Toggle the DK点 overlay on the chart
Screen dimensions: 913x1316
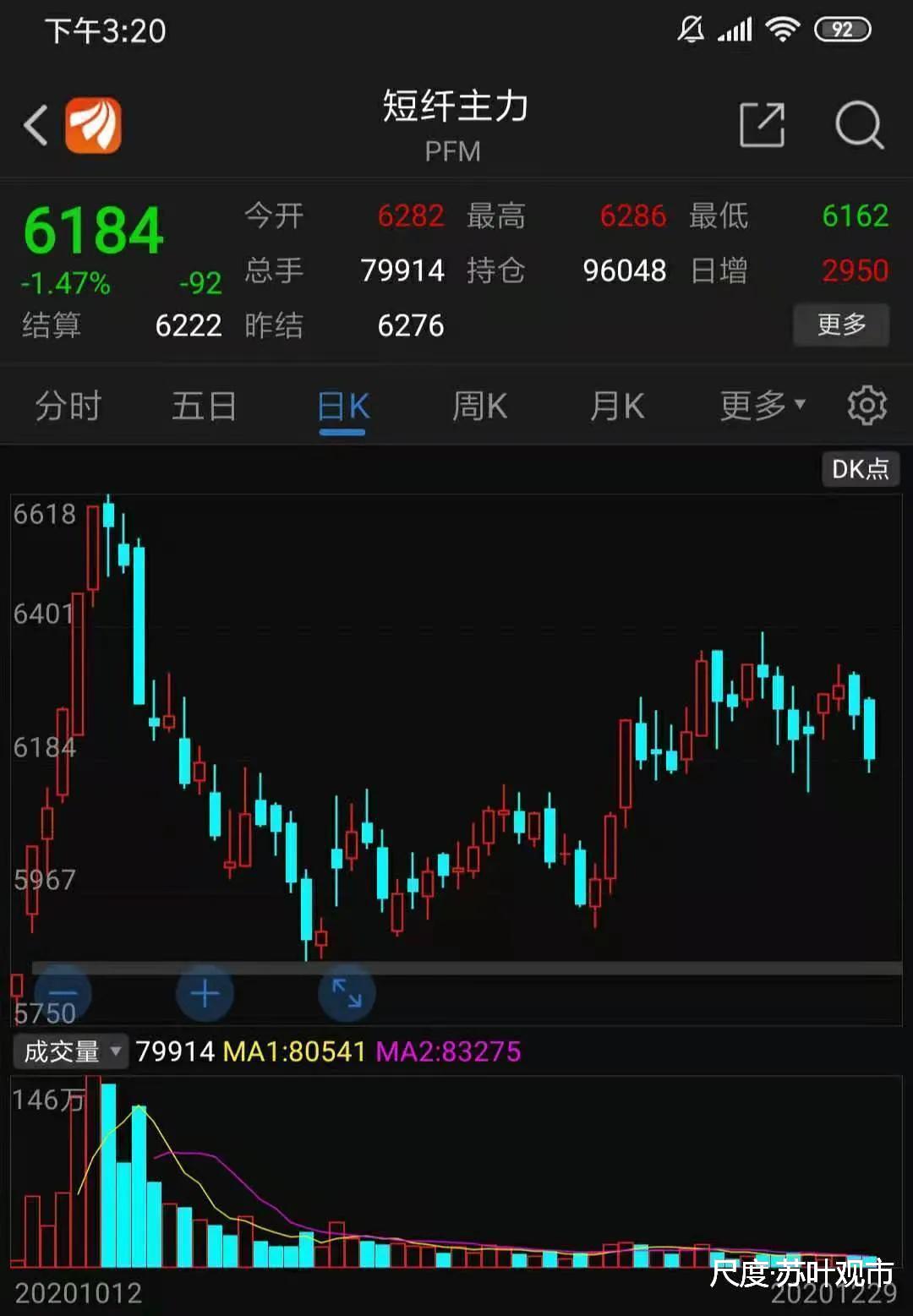point(861,469)
